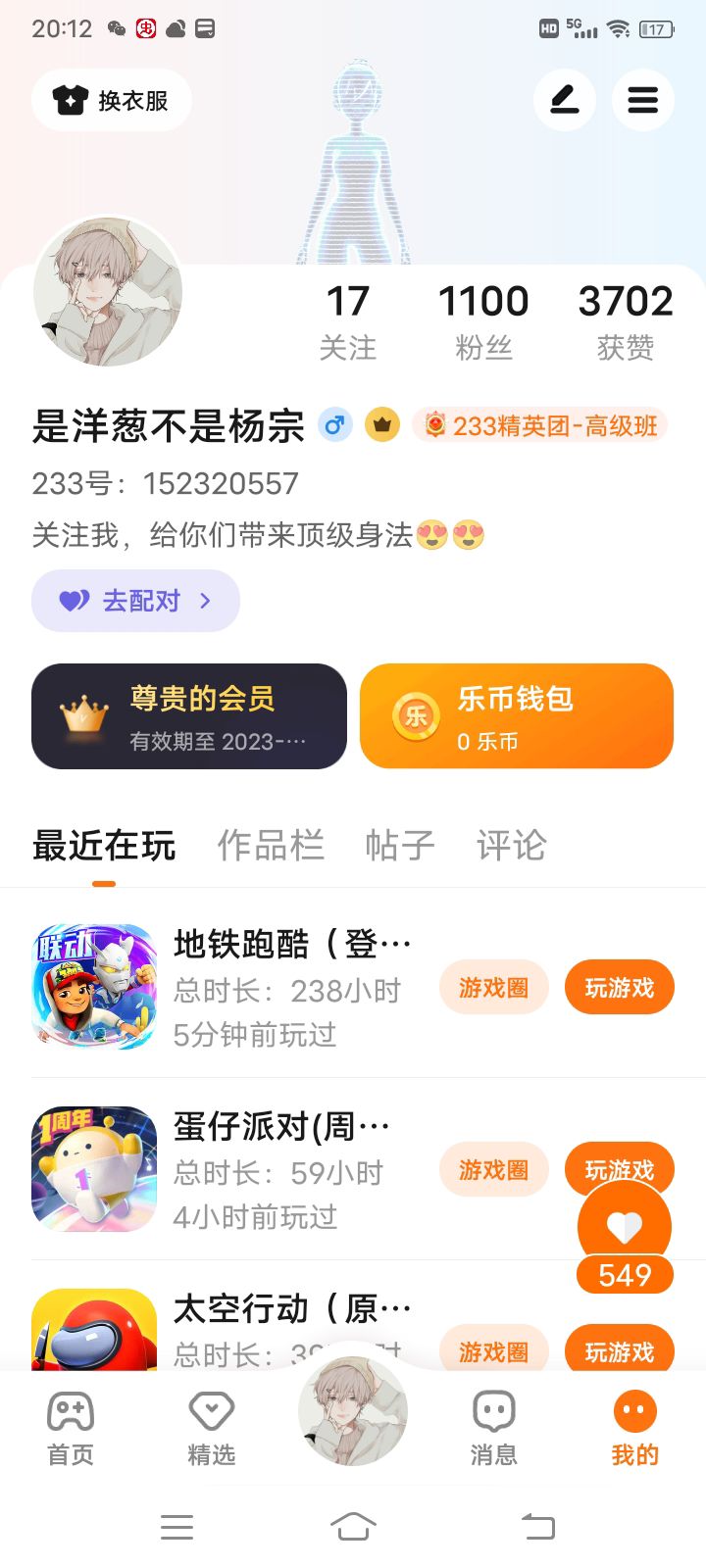This screenshot has height=1568, width=706.
Task: View the 17 关注 following list
Action: [x=348, y=321]
